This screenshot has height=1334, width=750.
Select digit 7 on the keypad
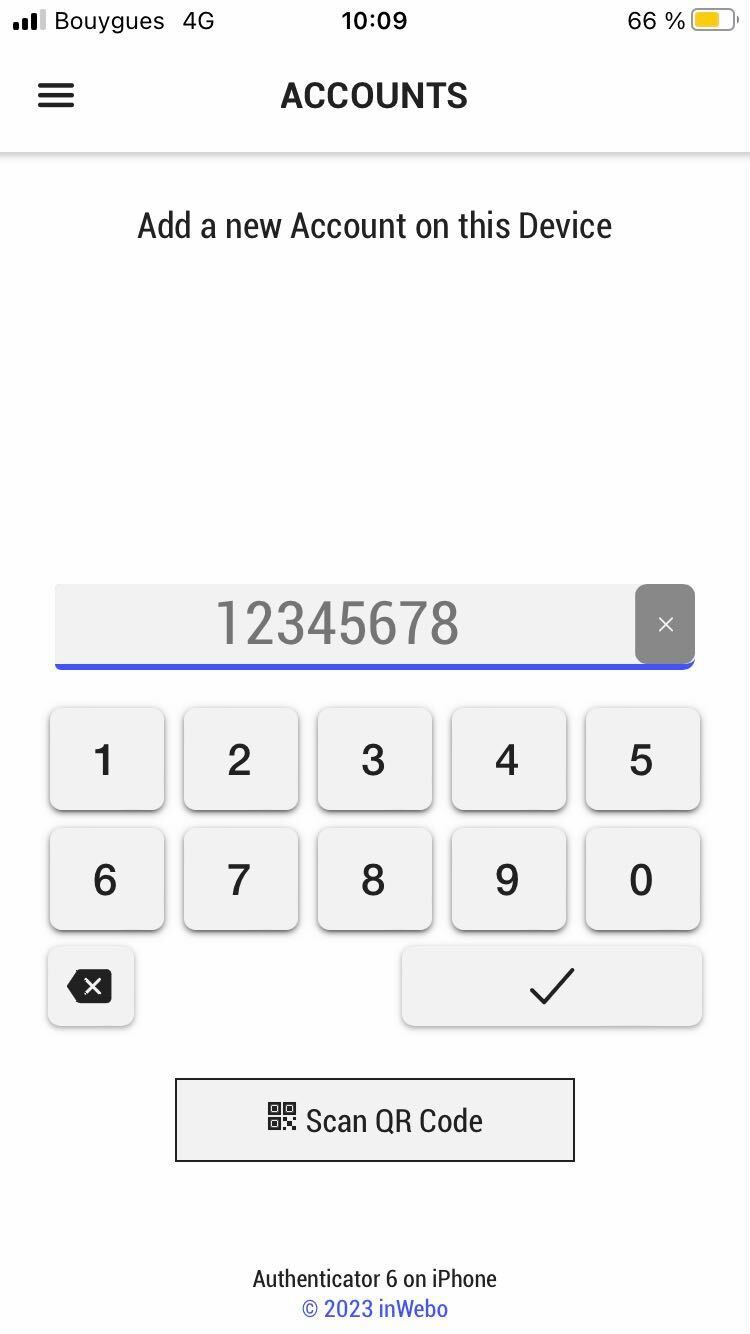tap(240, 879)
